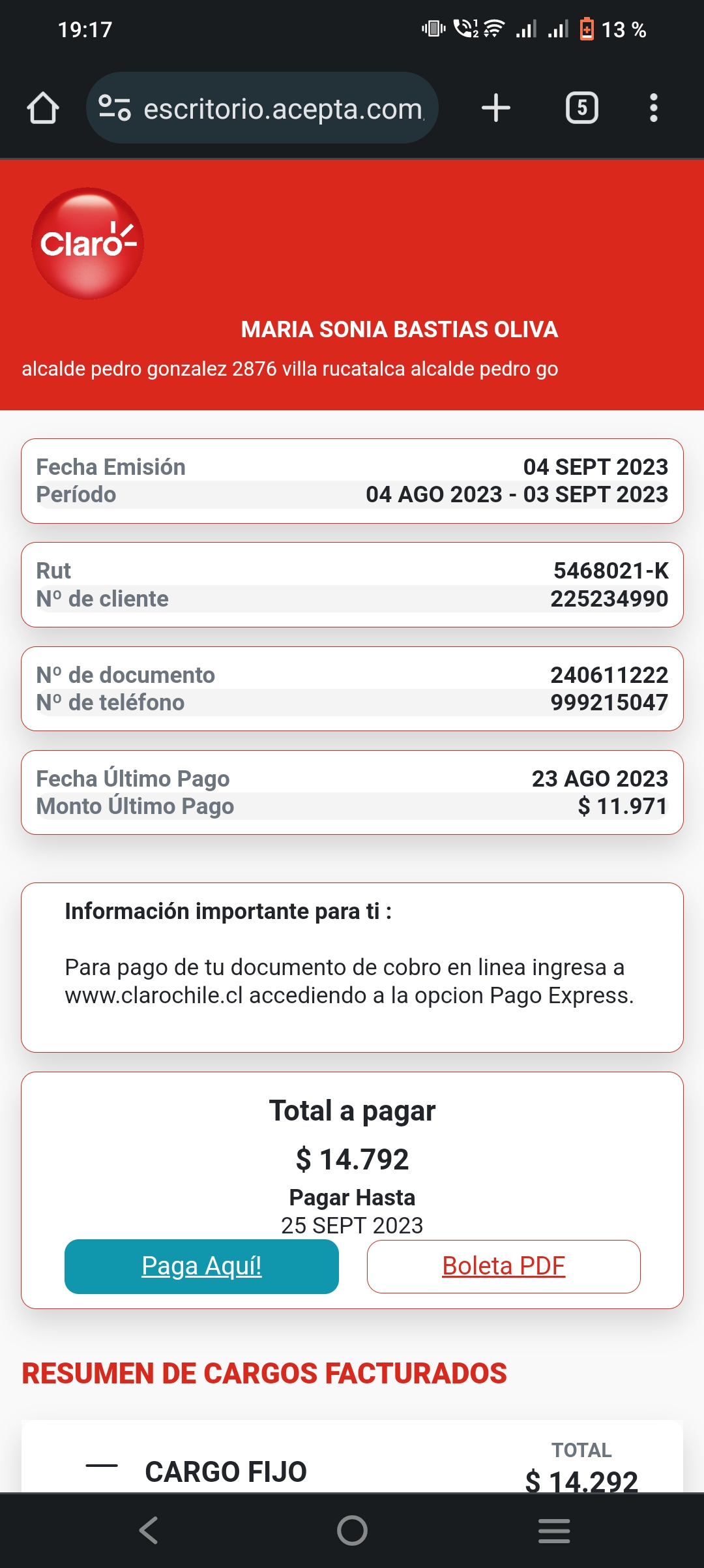View site info icon in address bar
704x1568 pixels.
115,108
